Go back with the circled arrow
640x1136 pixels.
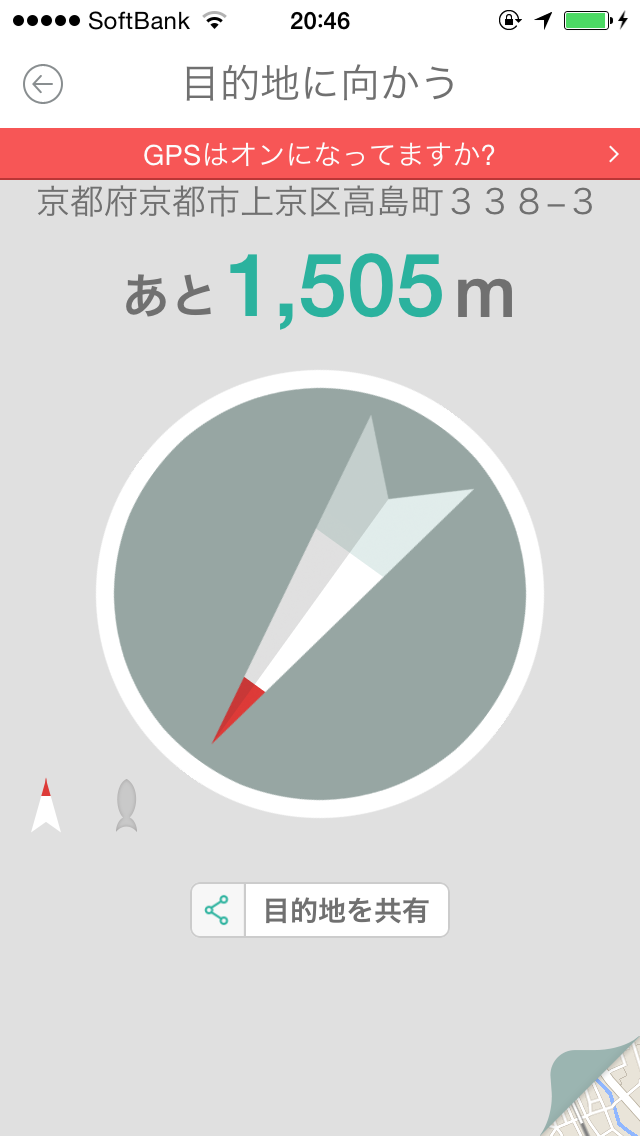tap(43, 84)
